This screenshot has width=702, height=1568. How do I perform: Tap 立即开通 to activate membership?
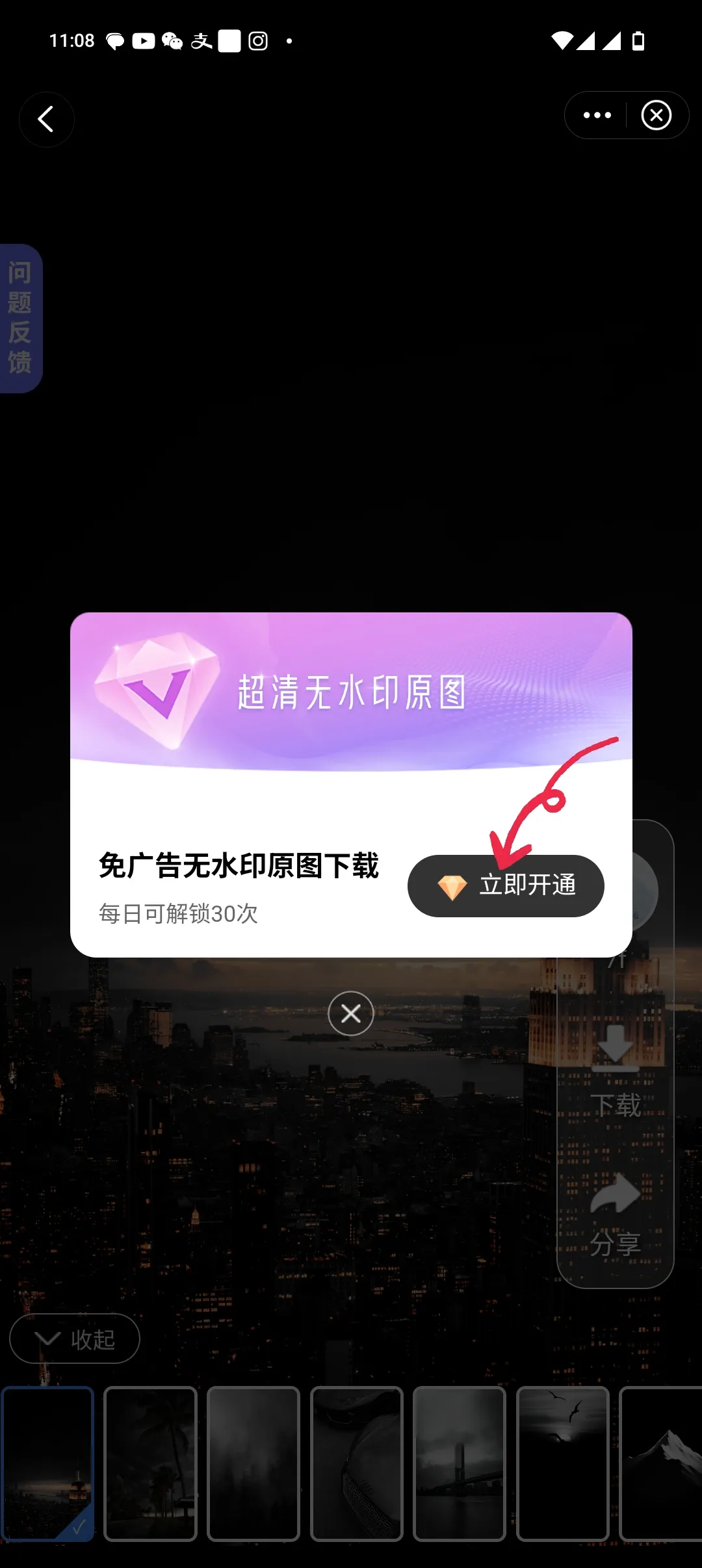click(x=506, y=885)
